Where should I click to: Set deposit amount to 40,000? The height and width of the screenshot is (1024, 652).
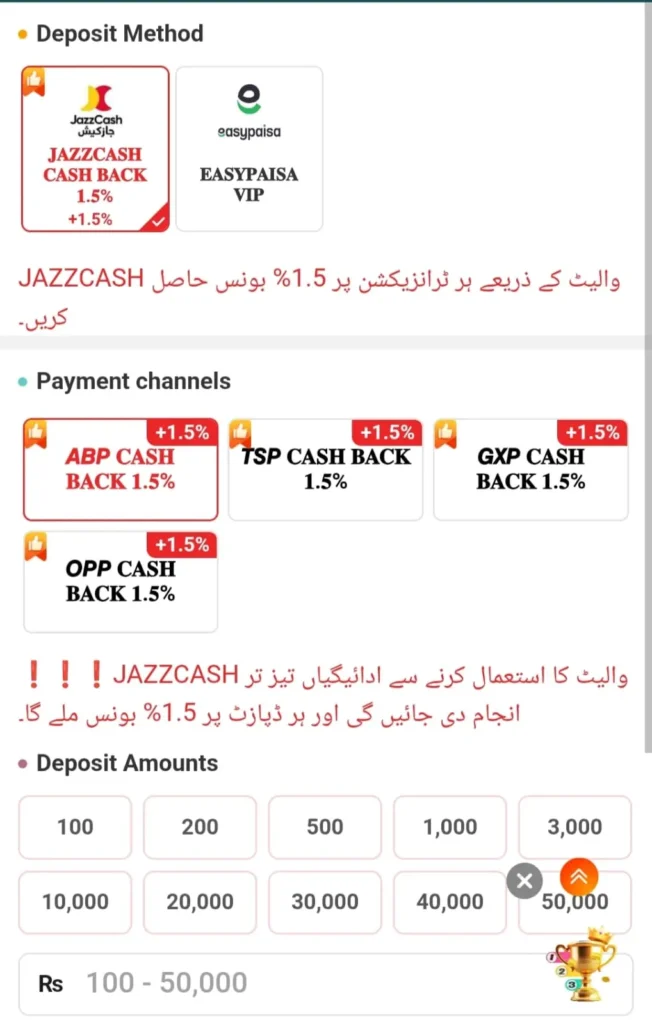(x=450, y=902)
